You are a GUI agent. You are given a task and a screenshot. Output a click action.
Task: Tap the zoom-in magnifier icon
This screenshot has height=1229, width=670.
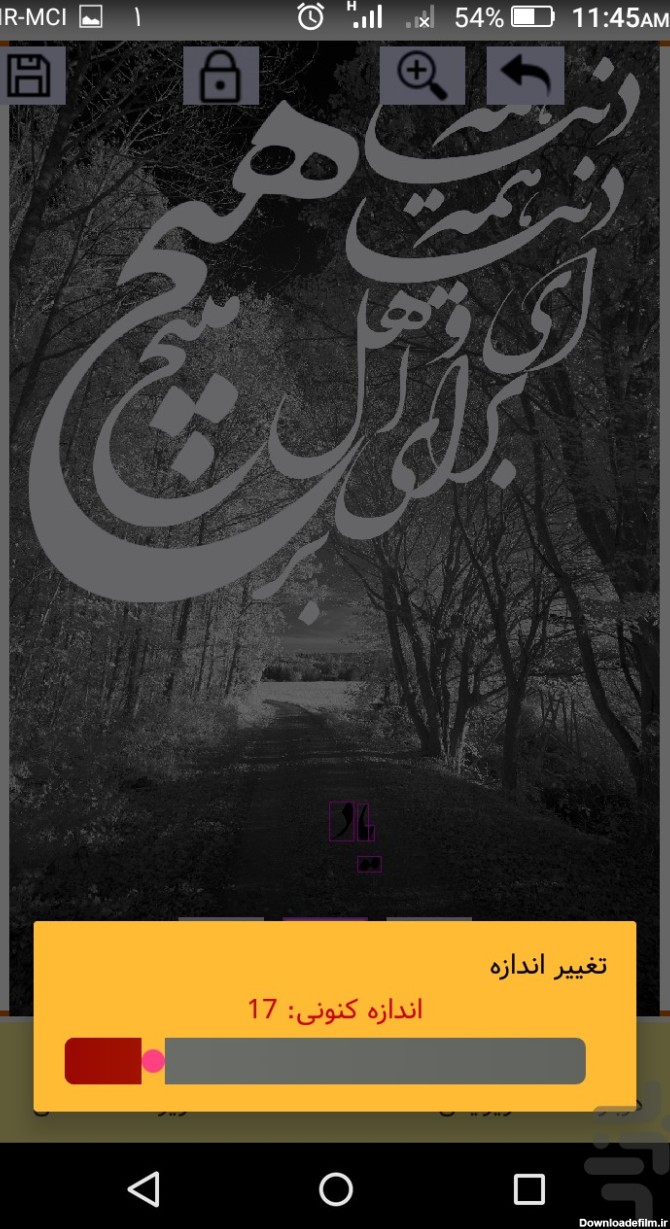(x=422, y=75)
